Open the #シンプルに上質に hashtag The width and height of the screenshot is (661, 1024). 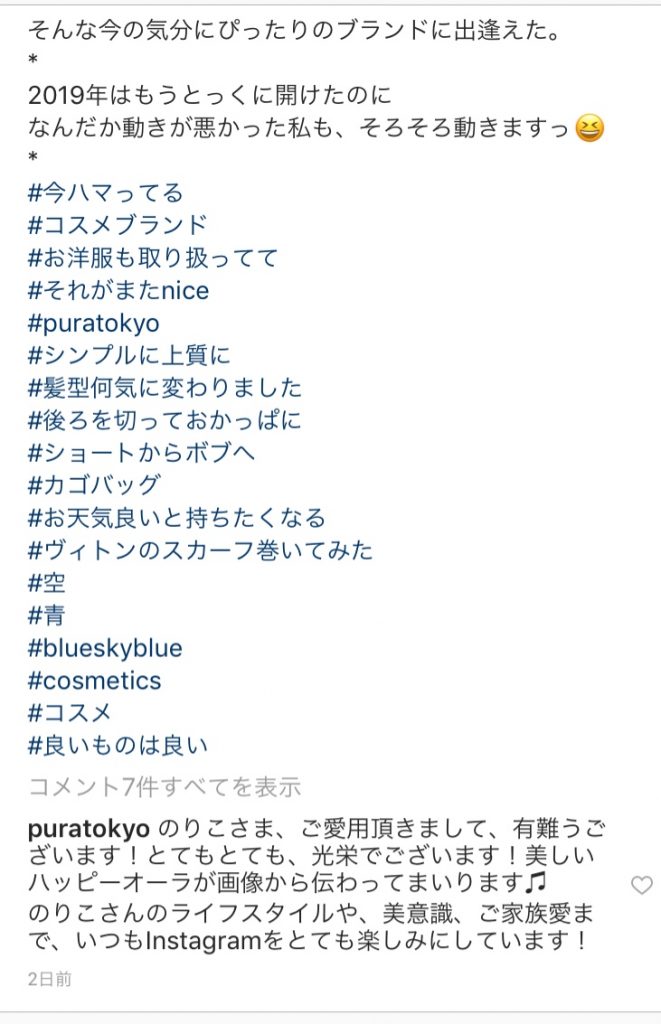click(x=130, y=355)
